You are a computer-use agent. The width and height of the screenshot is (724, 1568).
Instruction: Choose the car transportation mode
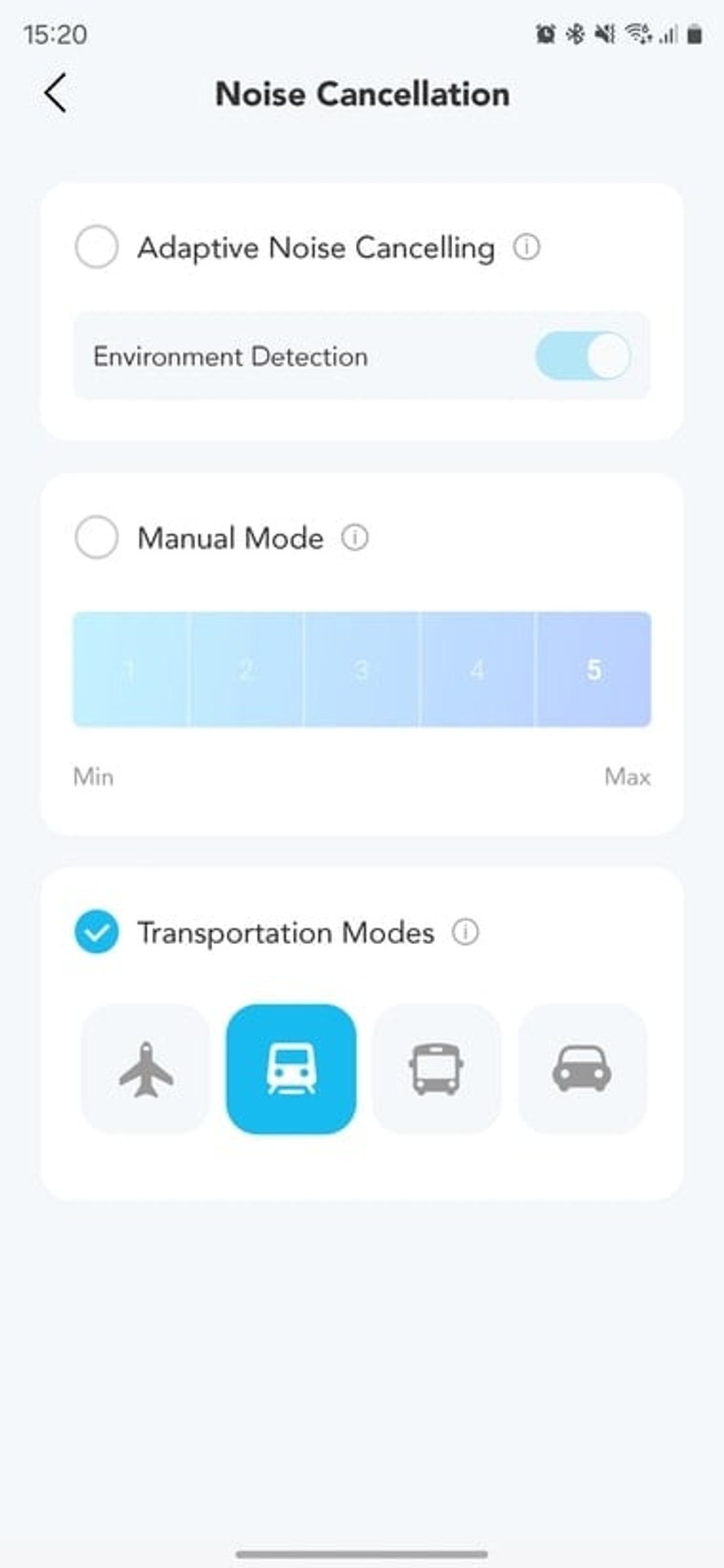click(582, 1069)
